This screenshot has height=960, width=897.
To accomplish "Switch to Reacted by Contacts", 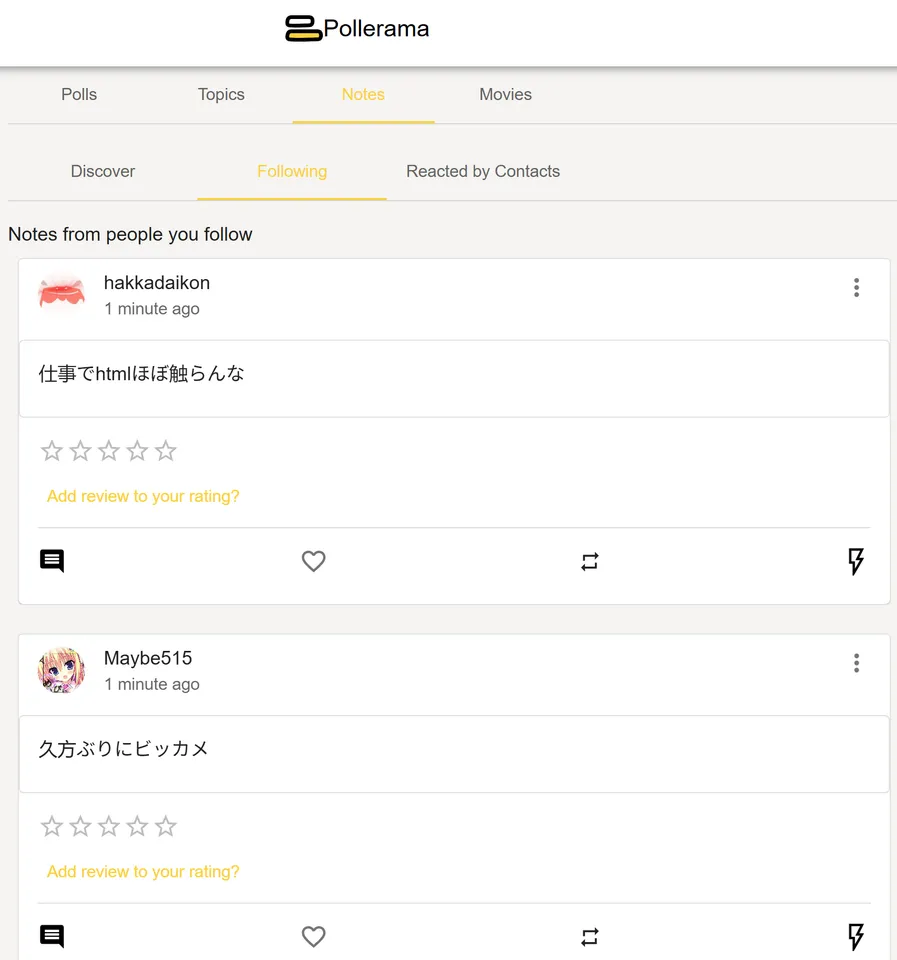I will tap(482, 171).
